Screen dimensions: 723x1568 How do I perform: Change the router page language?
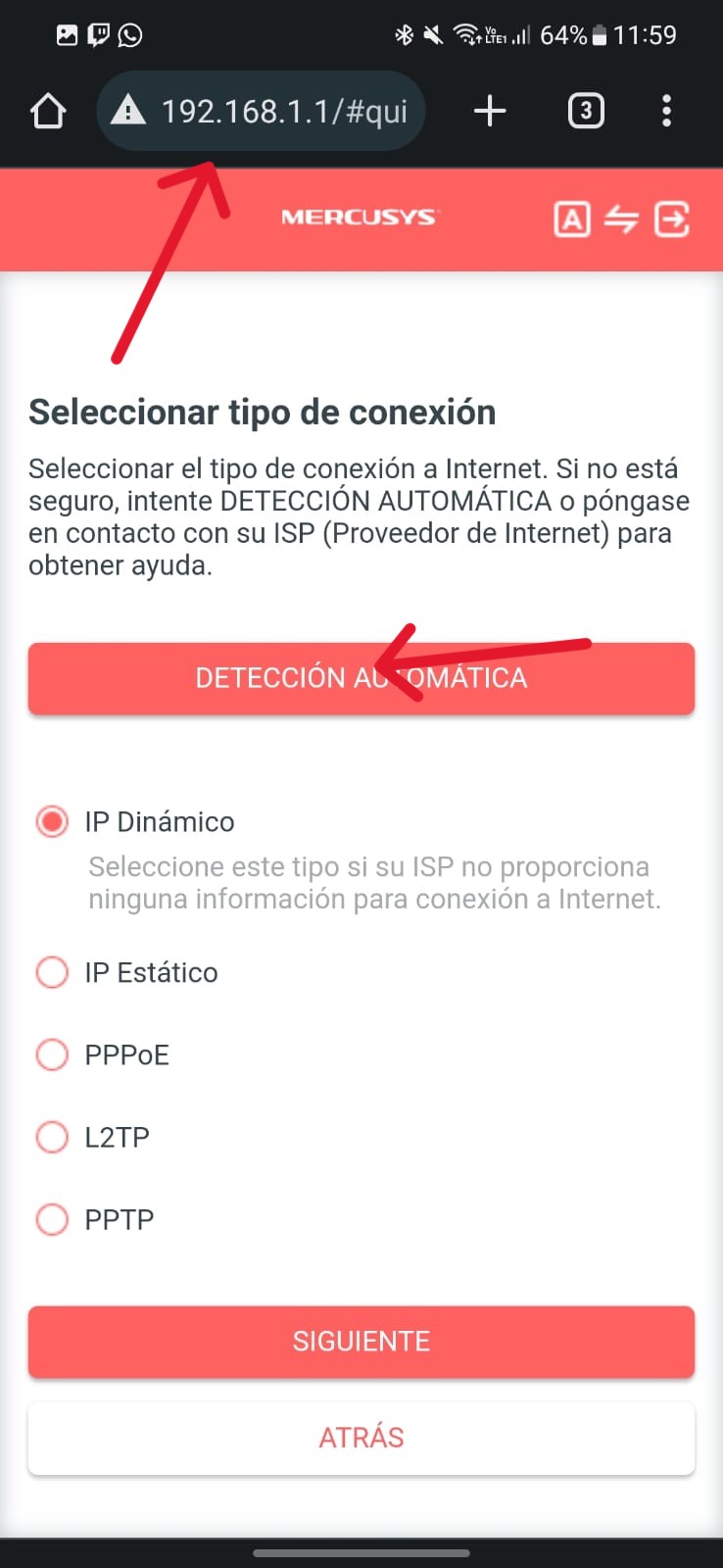click(x=572, y=220)
